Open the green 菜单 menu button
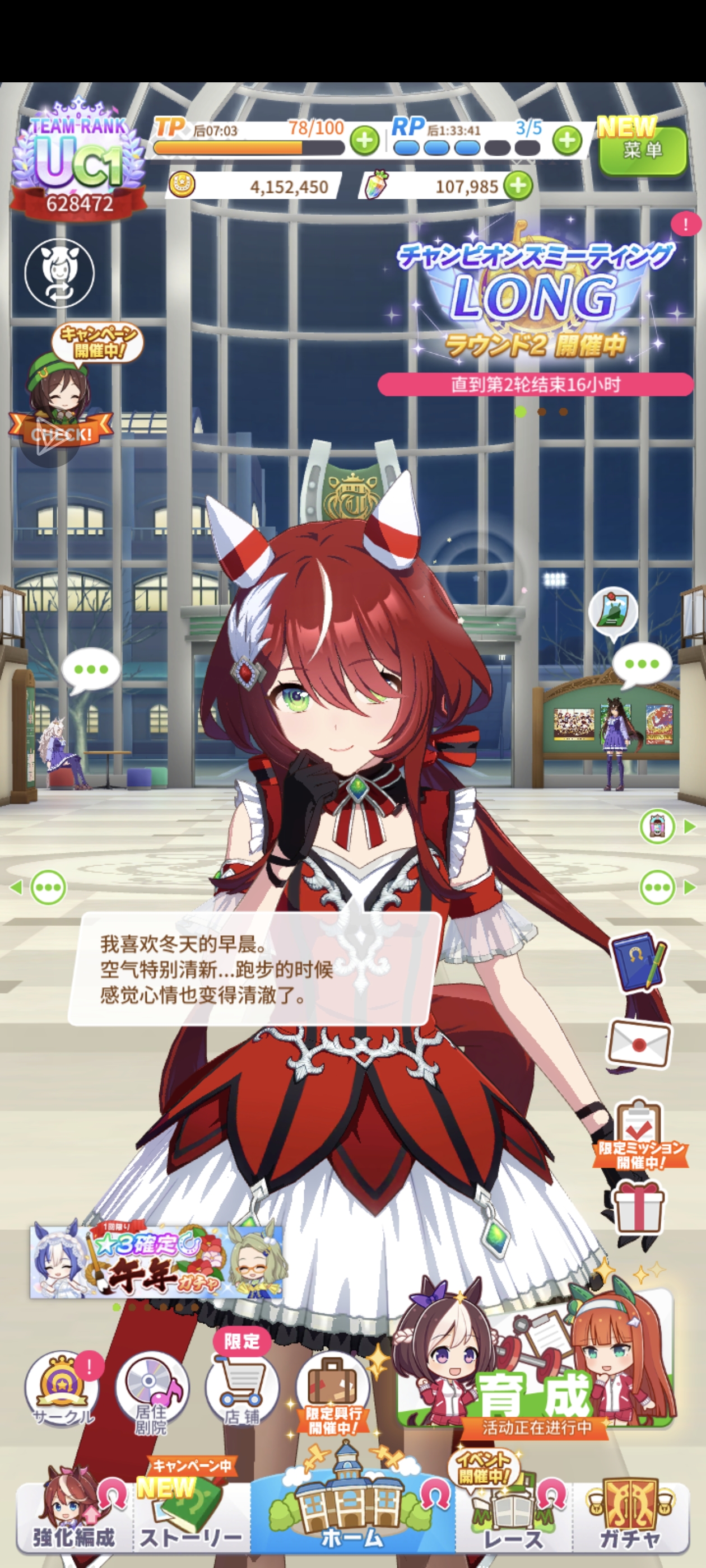Image resolution: width=706 pixels, height=1568 pixels. click(642, 150)
